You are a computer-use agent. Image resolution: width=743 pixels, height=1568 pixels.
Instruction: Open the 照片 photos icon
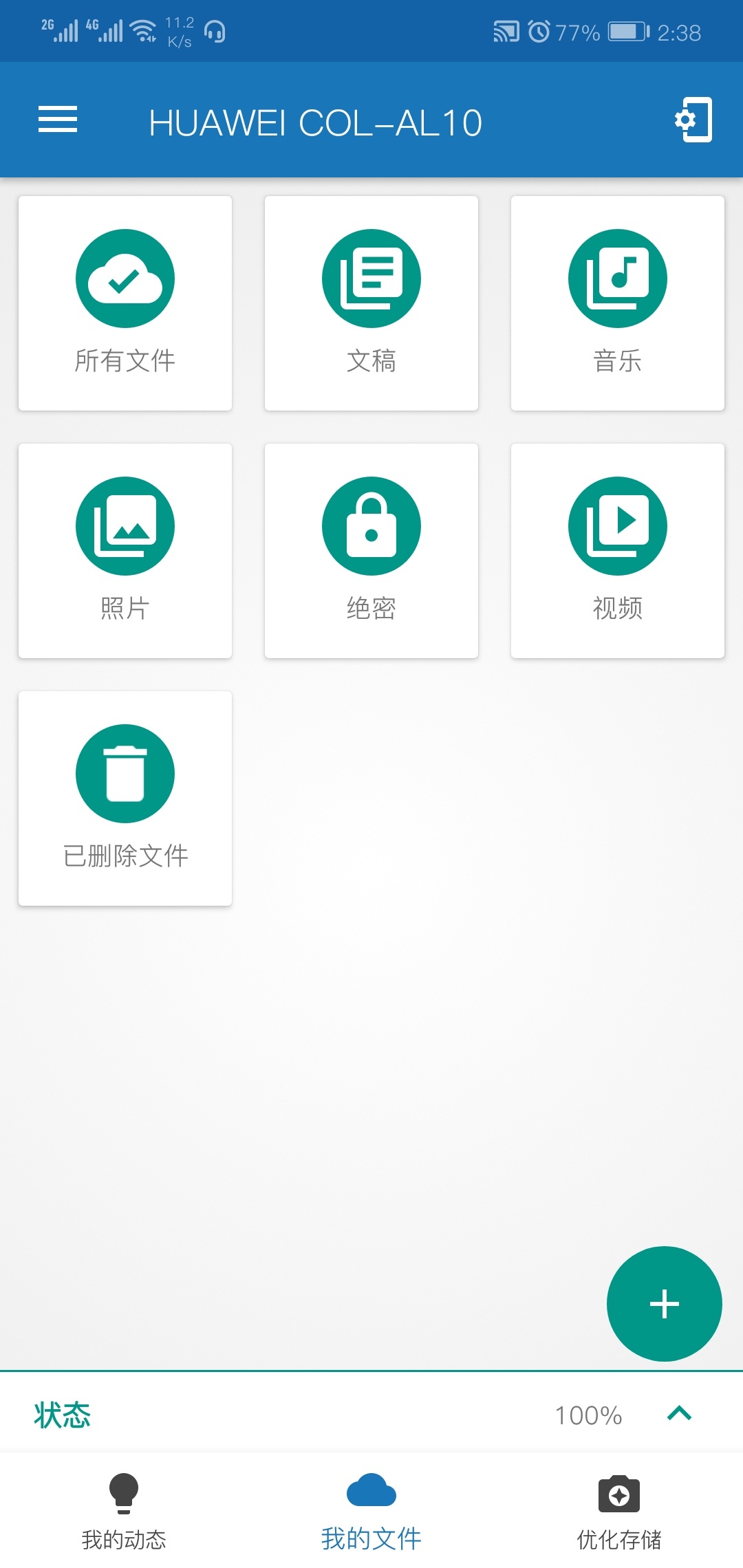[124, 525]
